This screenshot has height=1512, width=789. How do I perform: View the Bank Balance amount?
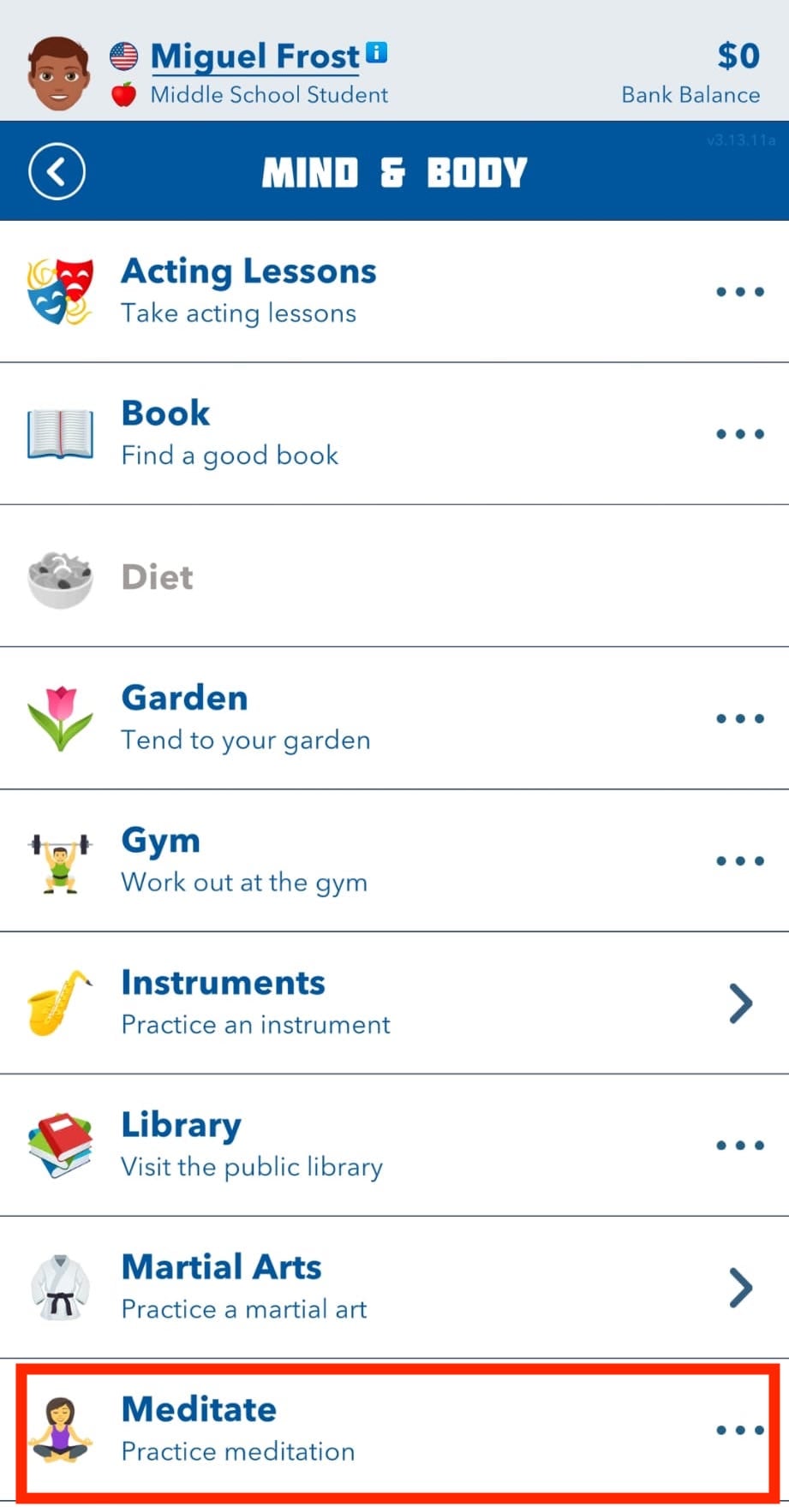738,57
